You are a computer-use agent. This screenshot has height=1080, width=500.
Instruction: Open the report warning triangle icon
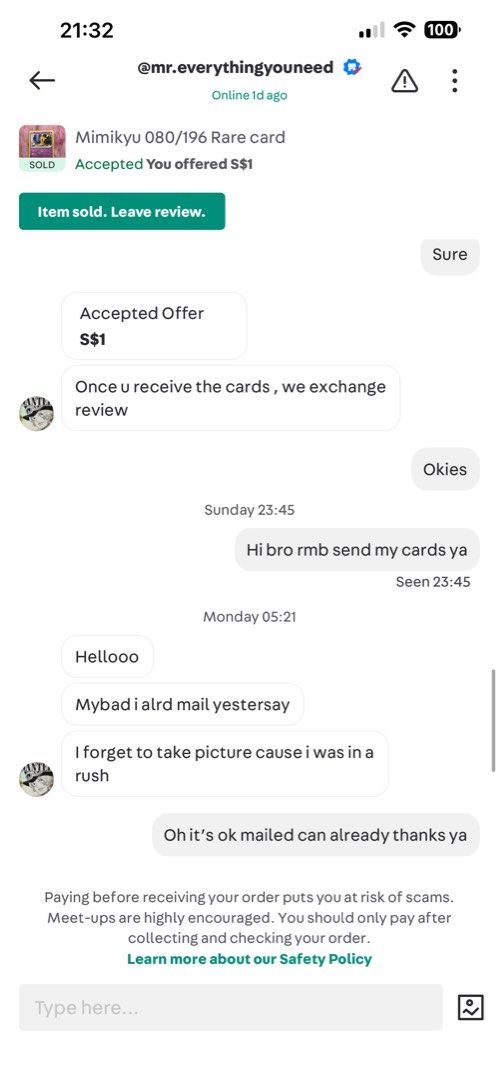pyautogui.click(x=404, y=81)
